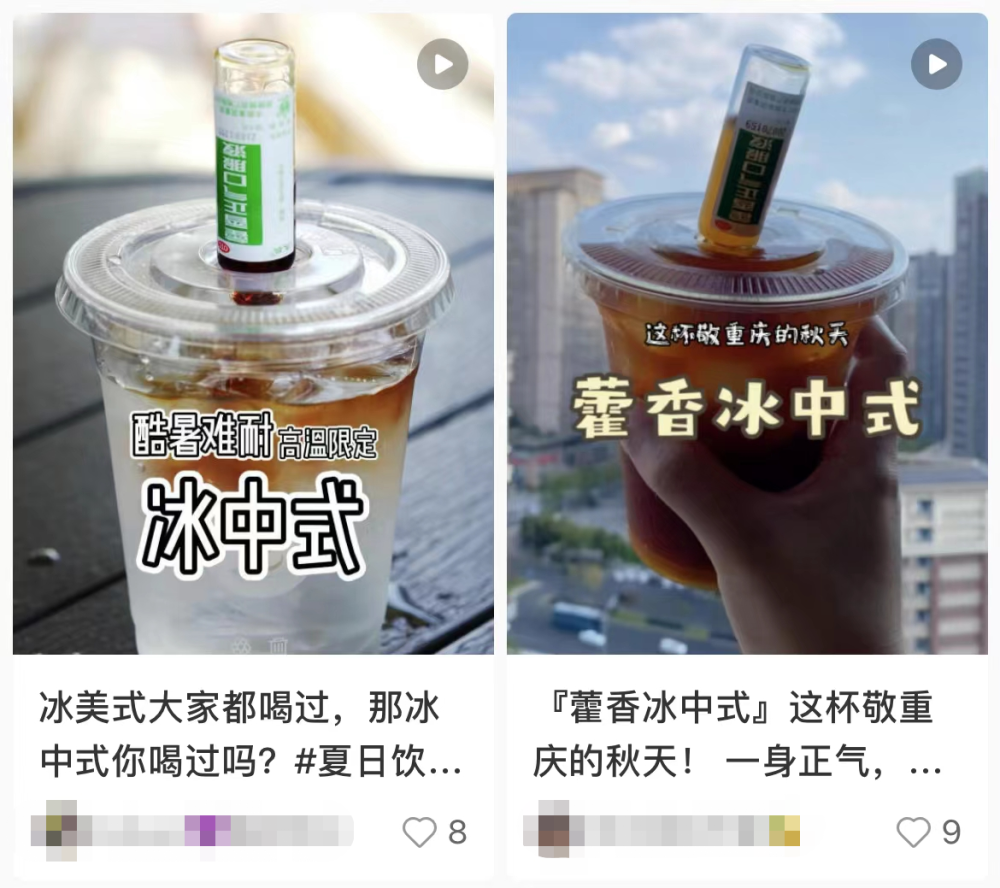
Task: Open the 冰中式 iced drink video post
Action: pos(252,400)
